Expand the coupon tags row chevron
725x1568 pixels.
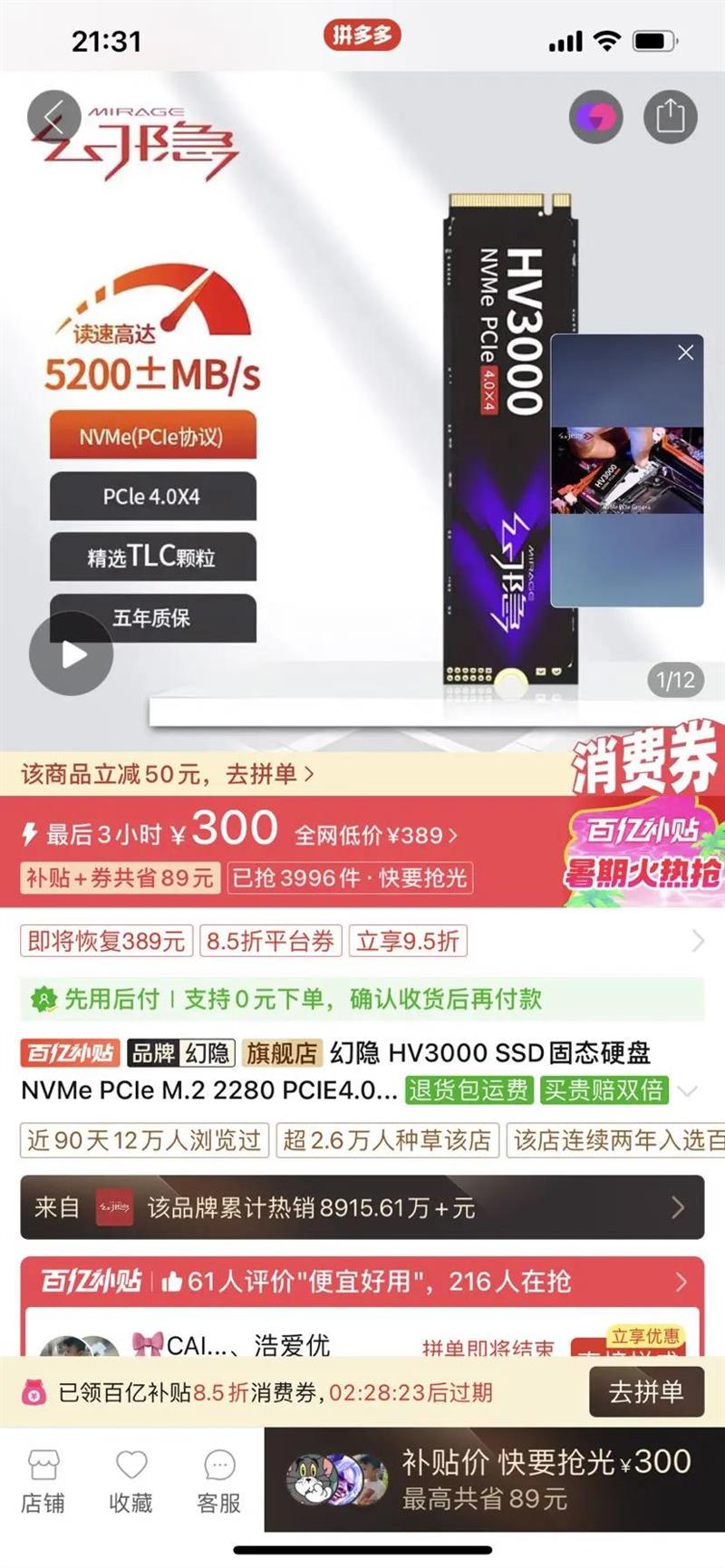pyautogui.click(x=698, y=941)
